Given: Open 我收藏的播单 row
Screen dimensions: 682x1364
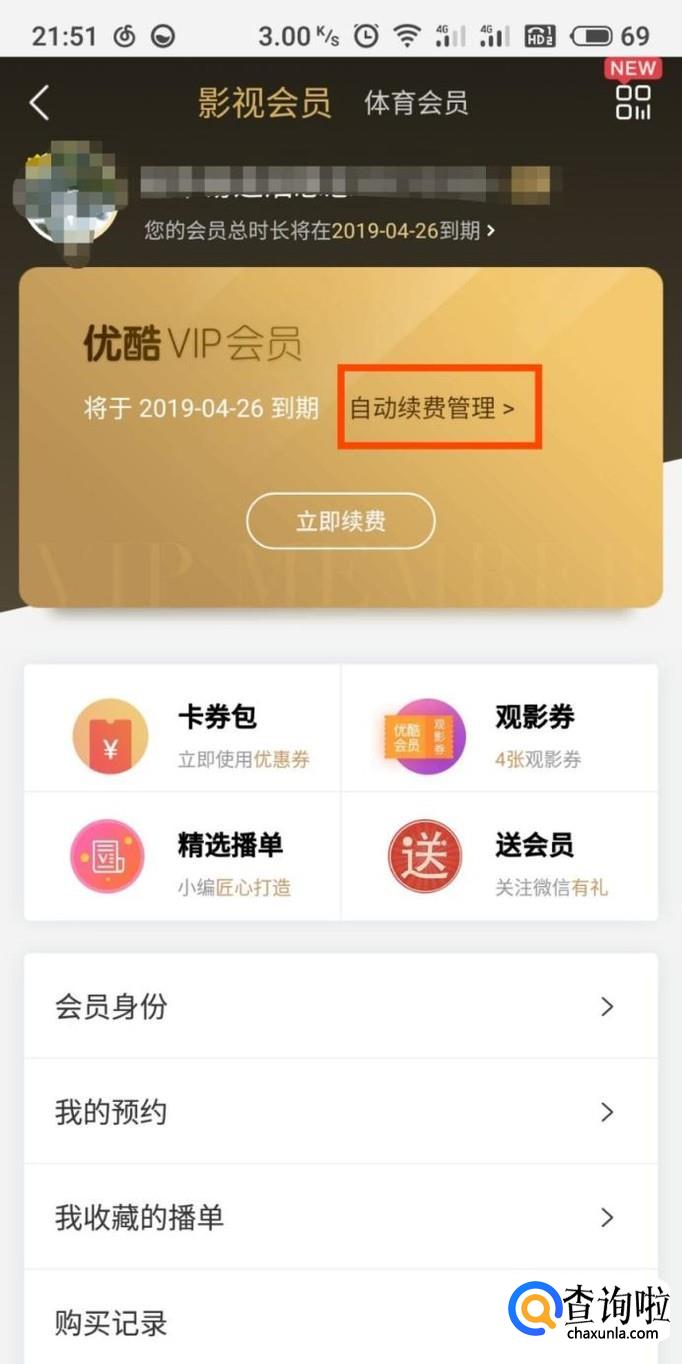Looking at the screenshot, I should (x=340, y=1217).
